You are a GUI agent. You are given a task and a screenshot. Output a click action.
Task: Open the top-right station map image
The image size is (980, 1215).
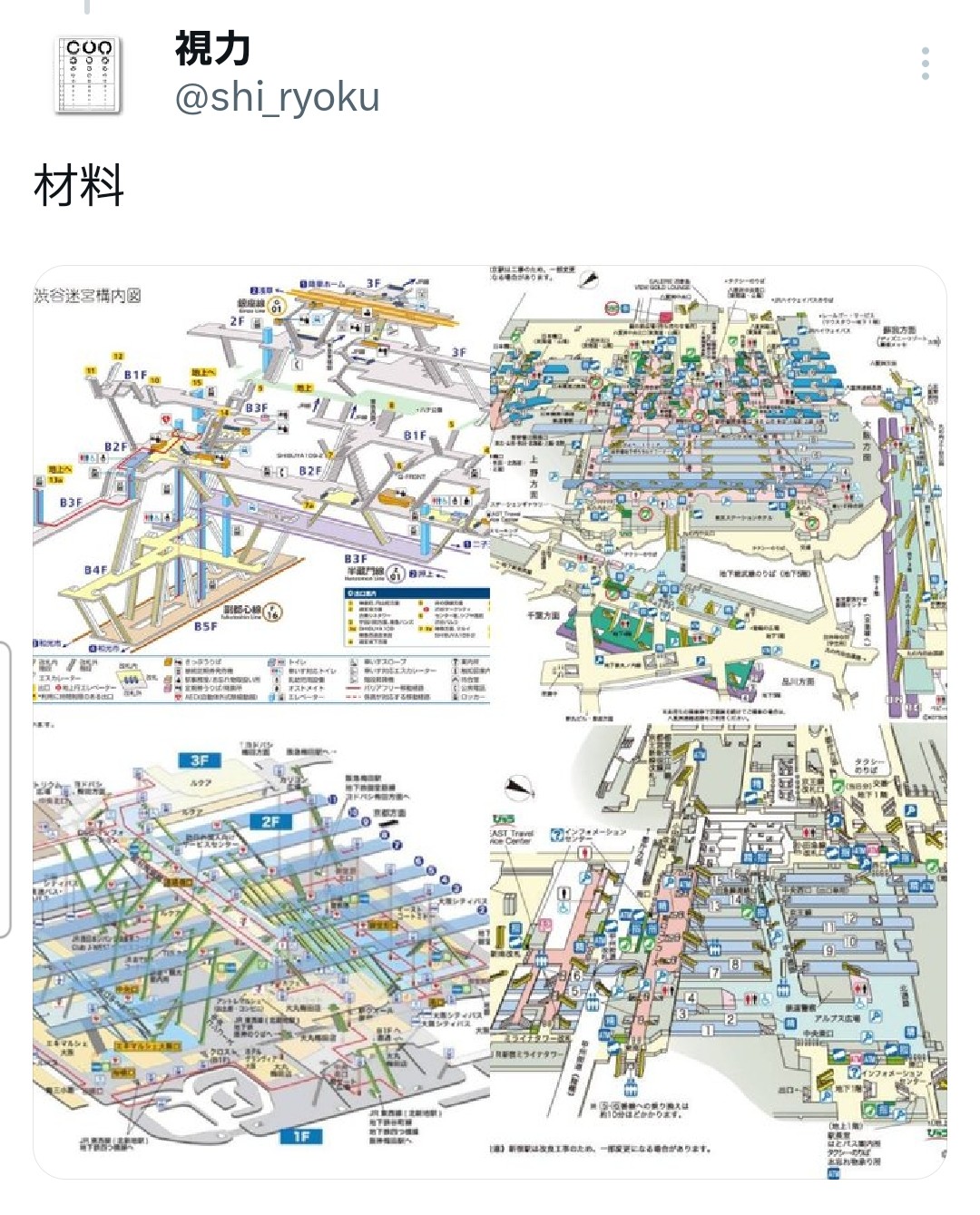[717, 490]
